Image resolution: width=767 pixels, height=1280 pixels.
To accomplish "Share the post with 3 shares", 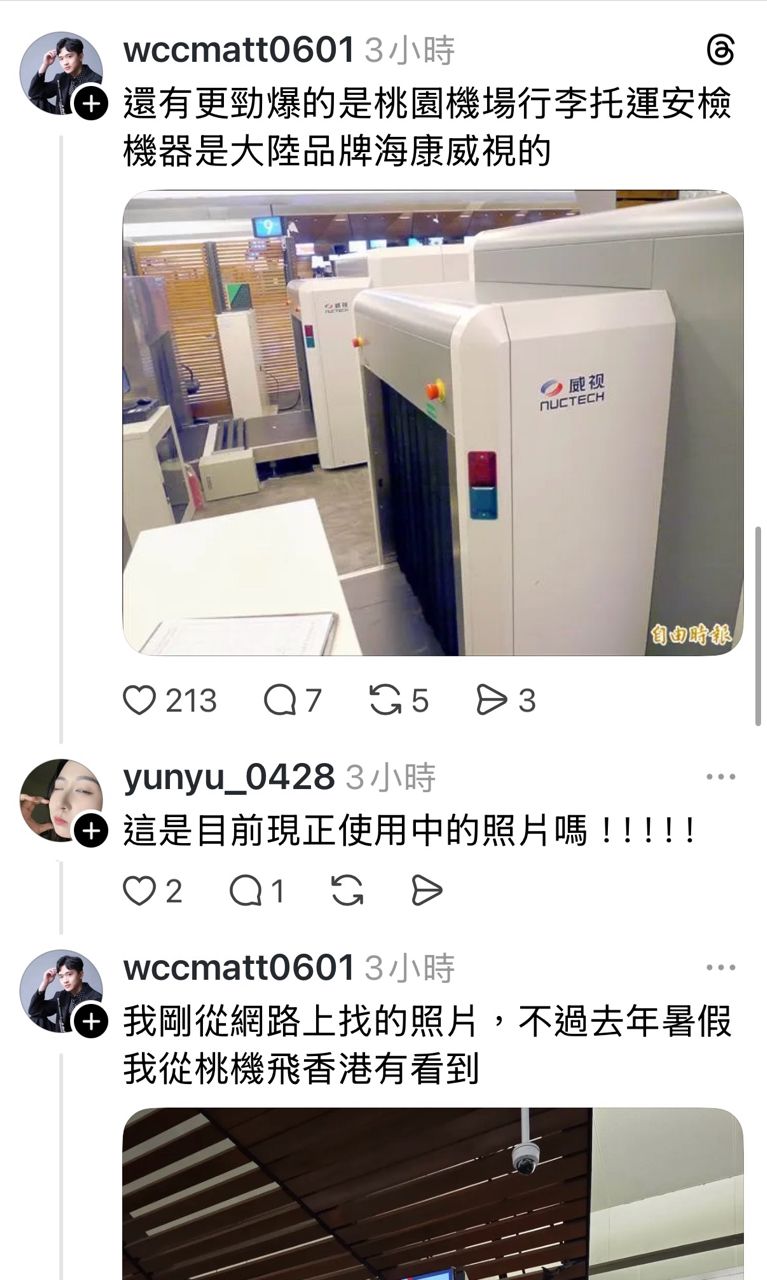I will tap(491, 700).
